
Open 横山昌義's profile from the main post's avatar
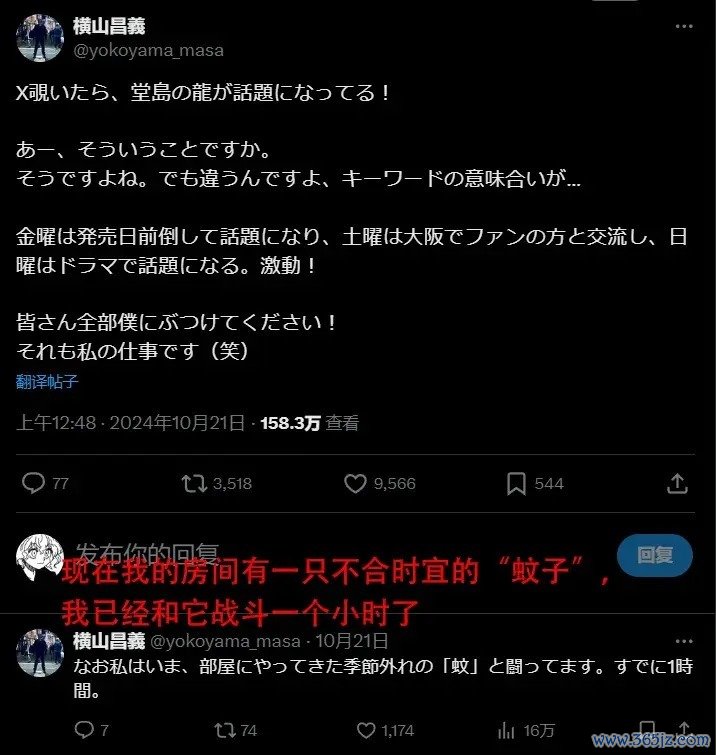[39, 38]
